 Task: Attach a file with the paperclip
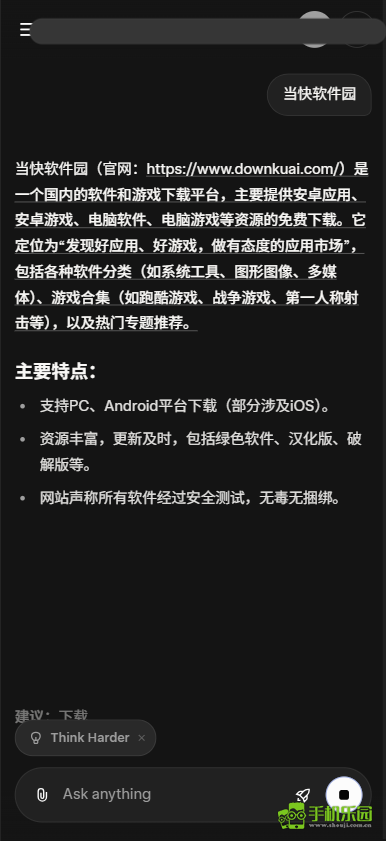pyautogui.click(x=42, y=795)
